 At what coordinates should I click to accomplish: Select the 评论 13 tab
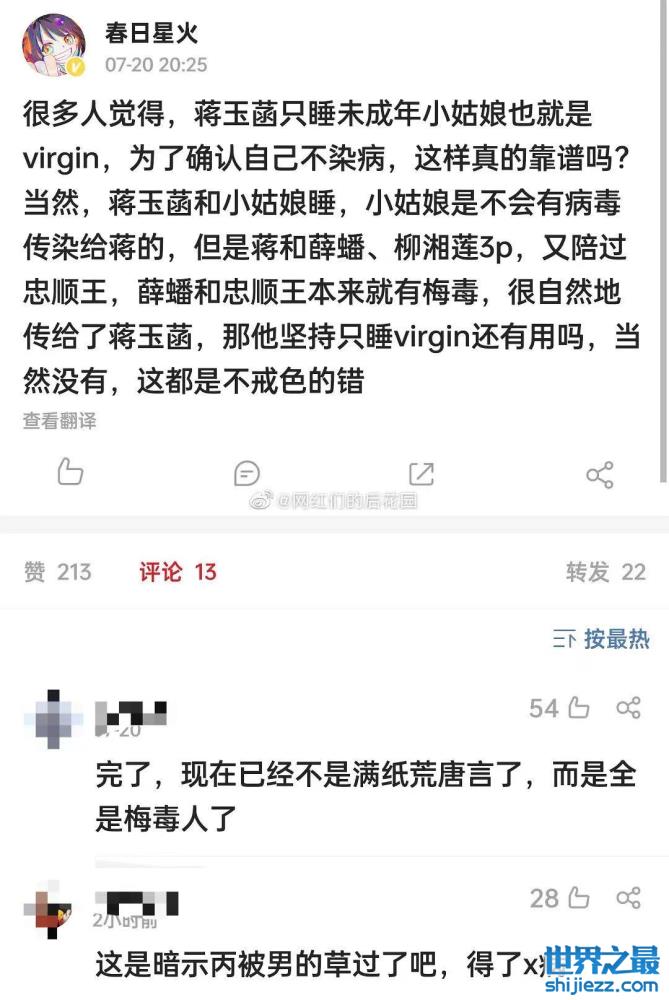tap(178, 572)
